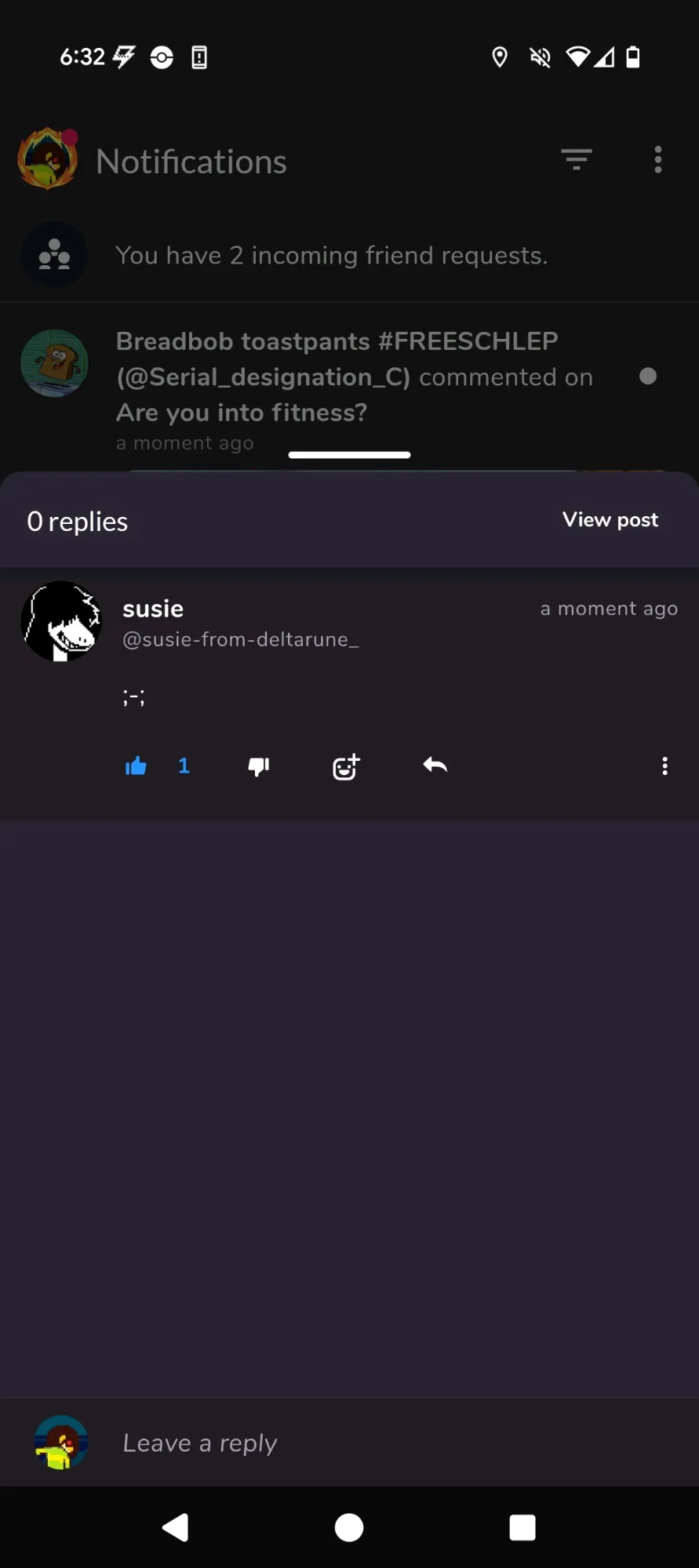Reply to susie's comment
The height and width of the screenshot is (1568, 699).
[x=435, y=765]
